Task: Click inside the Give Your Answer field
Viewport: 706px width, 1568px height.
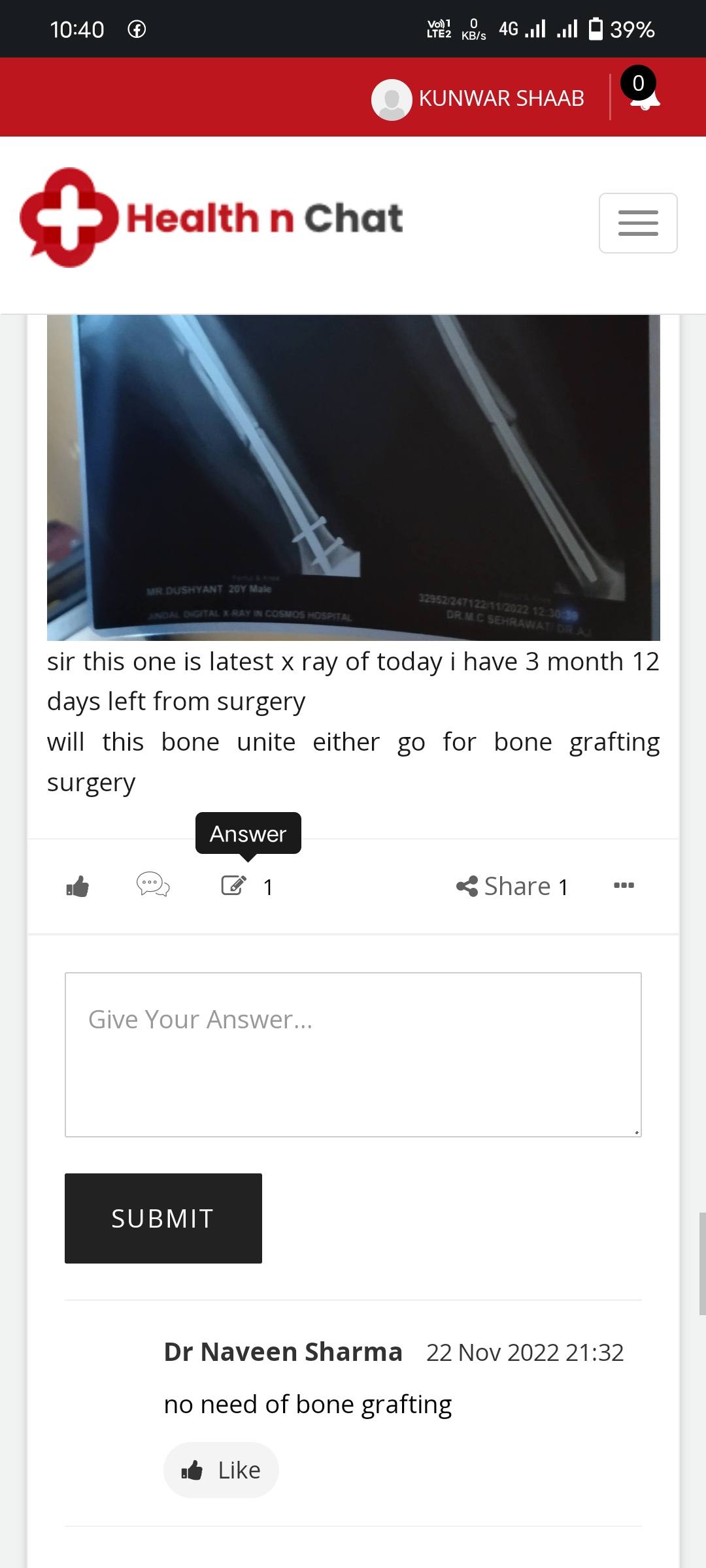Action: click(x=353, y=1045)
